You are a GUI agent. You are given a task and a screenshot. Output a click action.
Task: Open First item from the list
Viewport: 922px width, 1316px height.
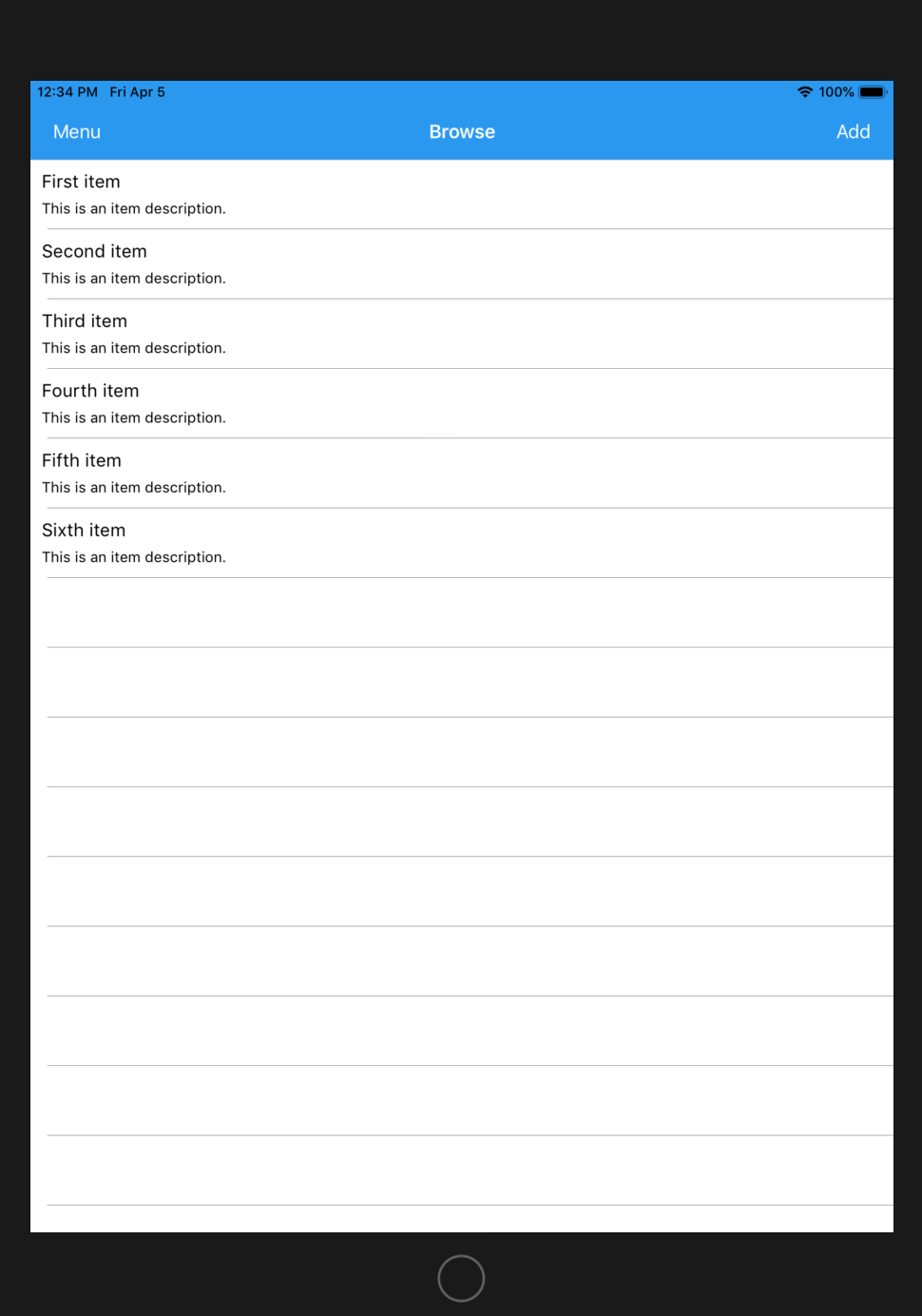point(81,181)
